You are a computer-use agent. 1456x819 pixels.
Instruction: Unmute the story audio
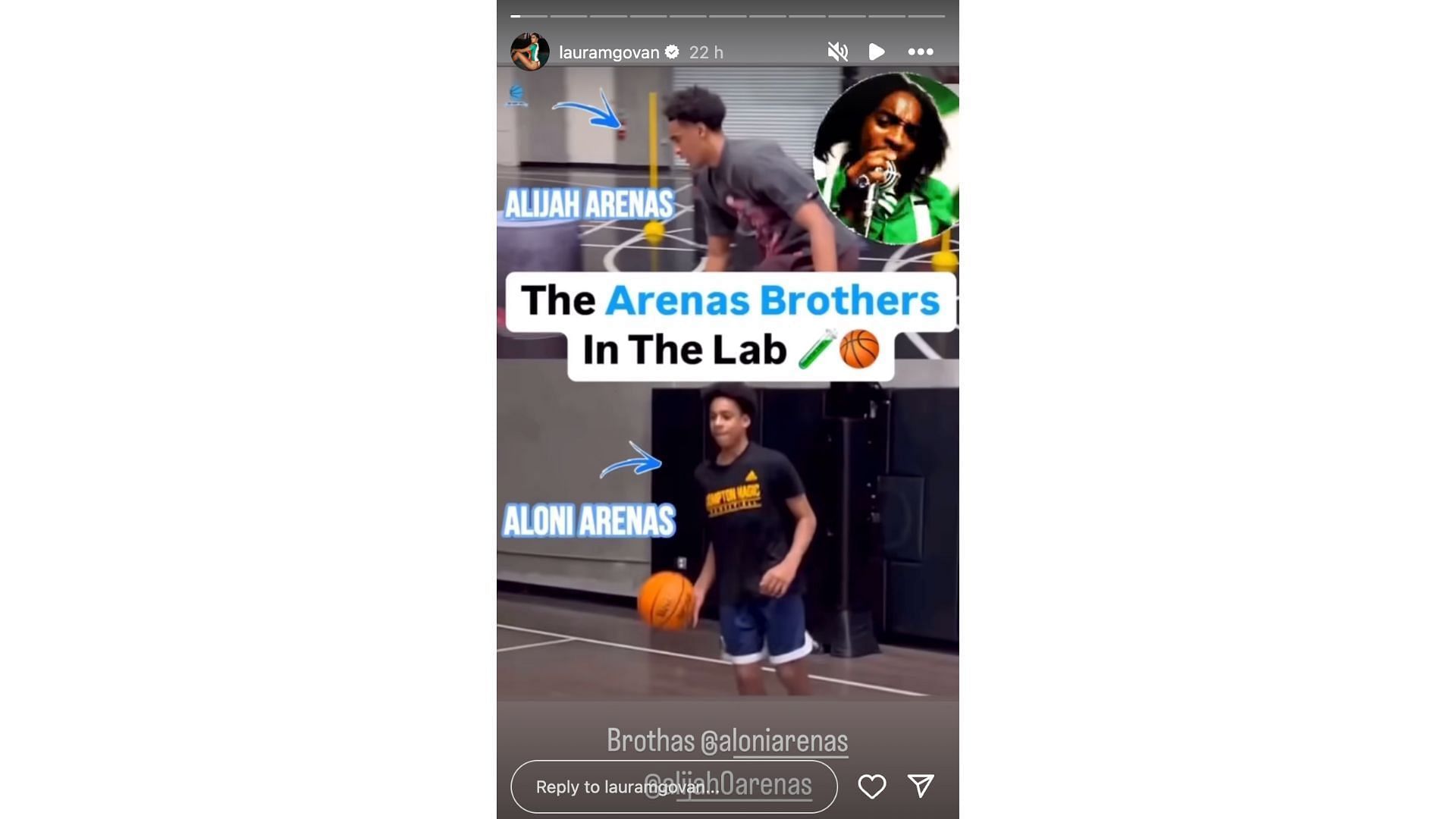(x=837, y=52)
